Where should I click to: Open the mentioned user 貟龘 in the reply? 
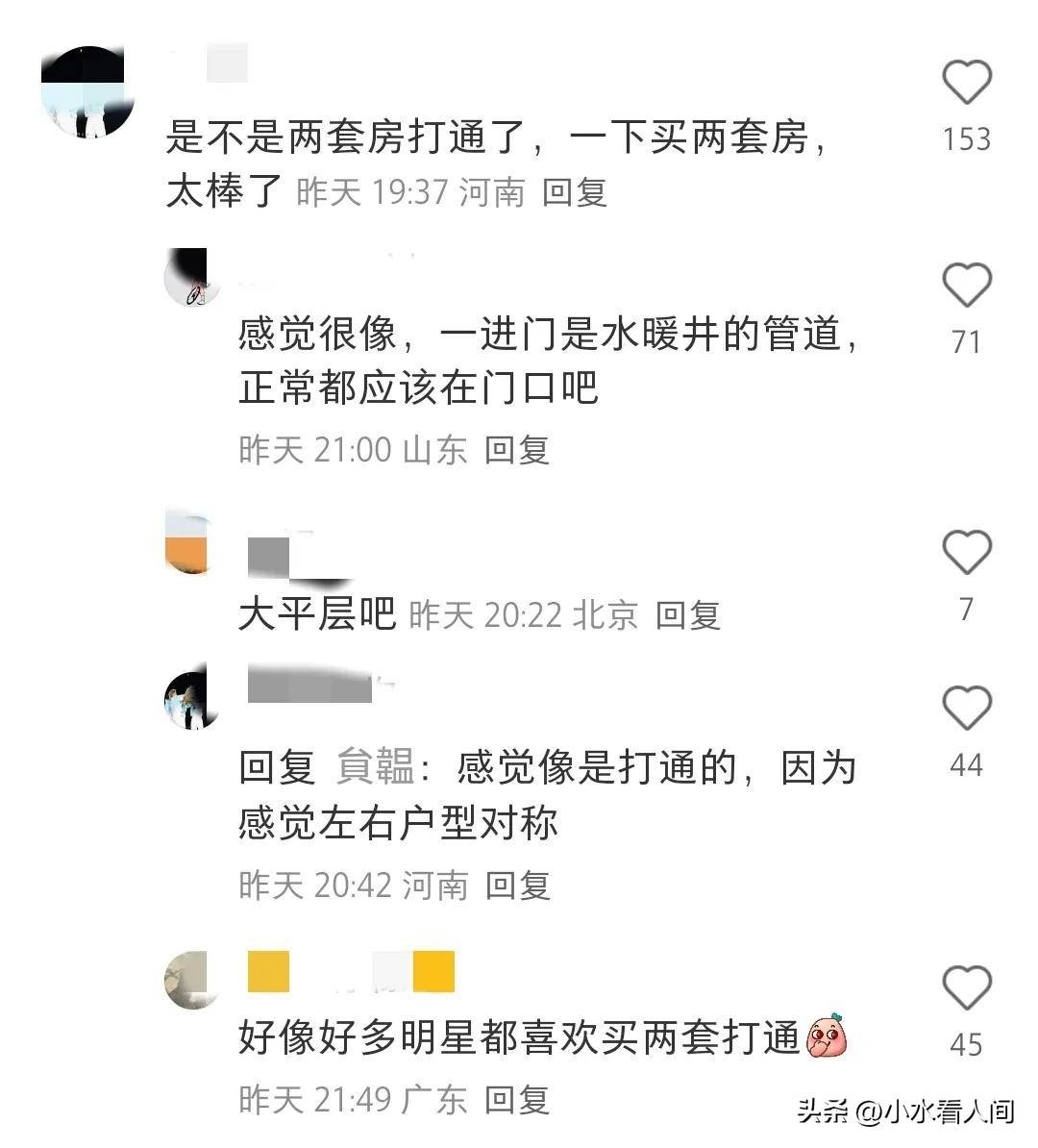coord(375,768)
